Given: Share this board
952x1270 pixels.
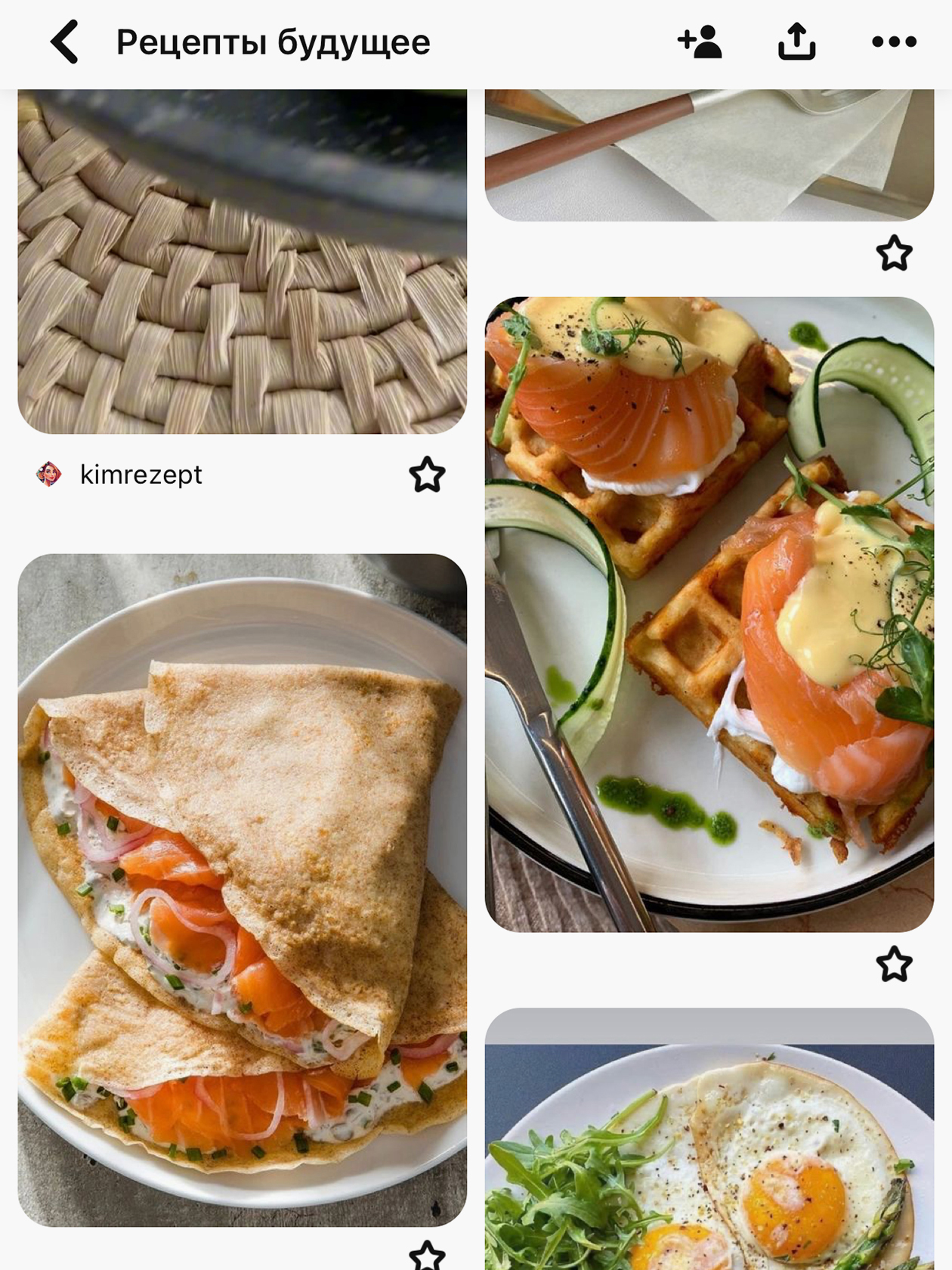Looking at the screenshot, I should pos(797,42).
